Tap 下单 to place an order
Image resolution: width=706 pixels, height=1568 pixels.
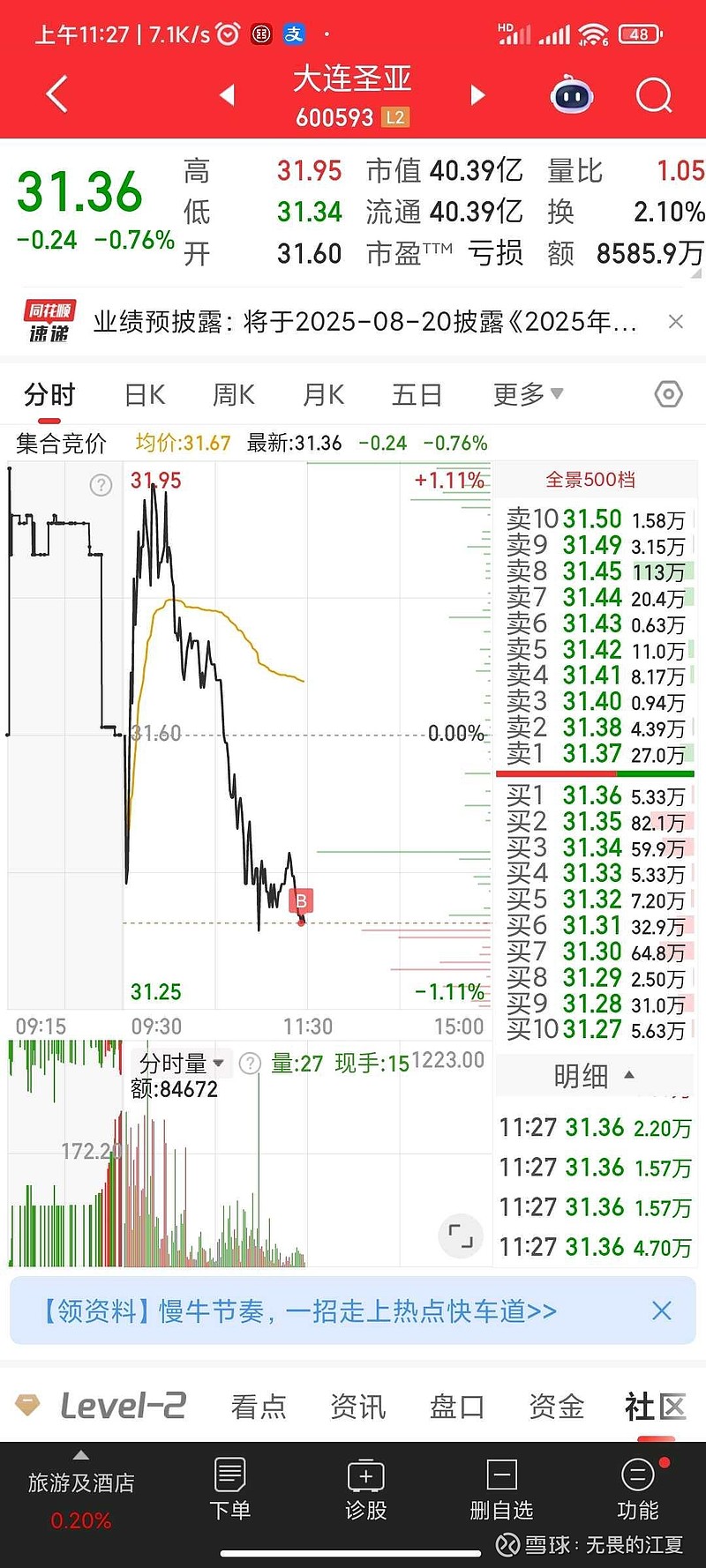(229, 1490)
